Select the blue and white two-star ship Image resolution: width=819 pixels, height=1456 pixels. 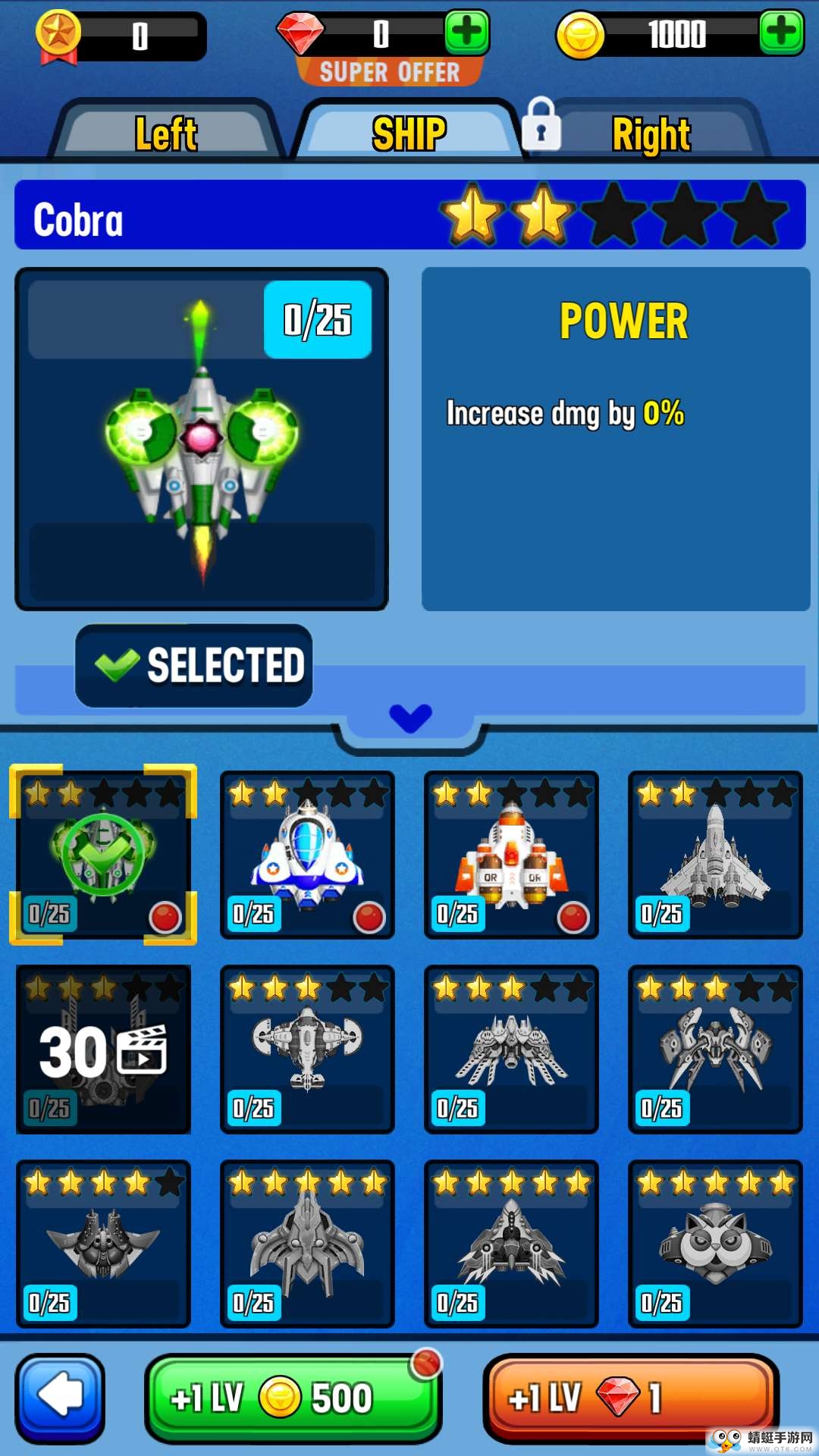(x=307, y=855)
